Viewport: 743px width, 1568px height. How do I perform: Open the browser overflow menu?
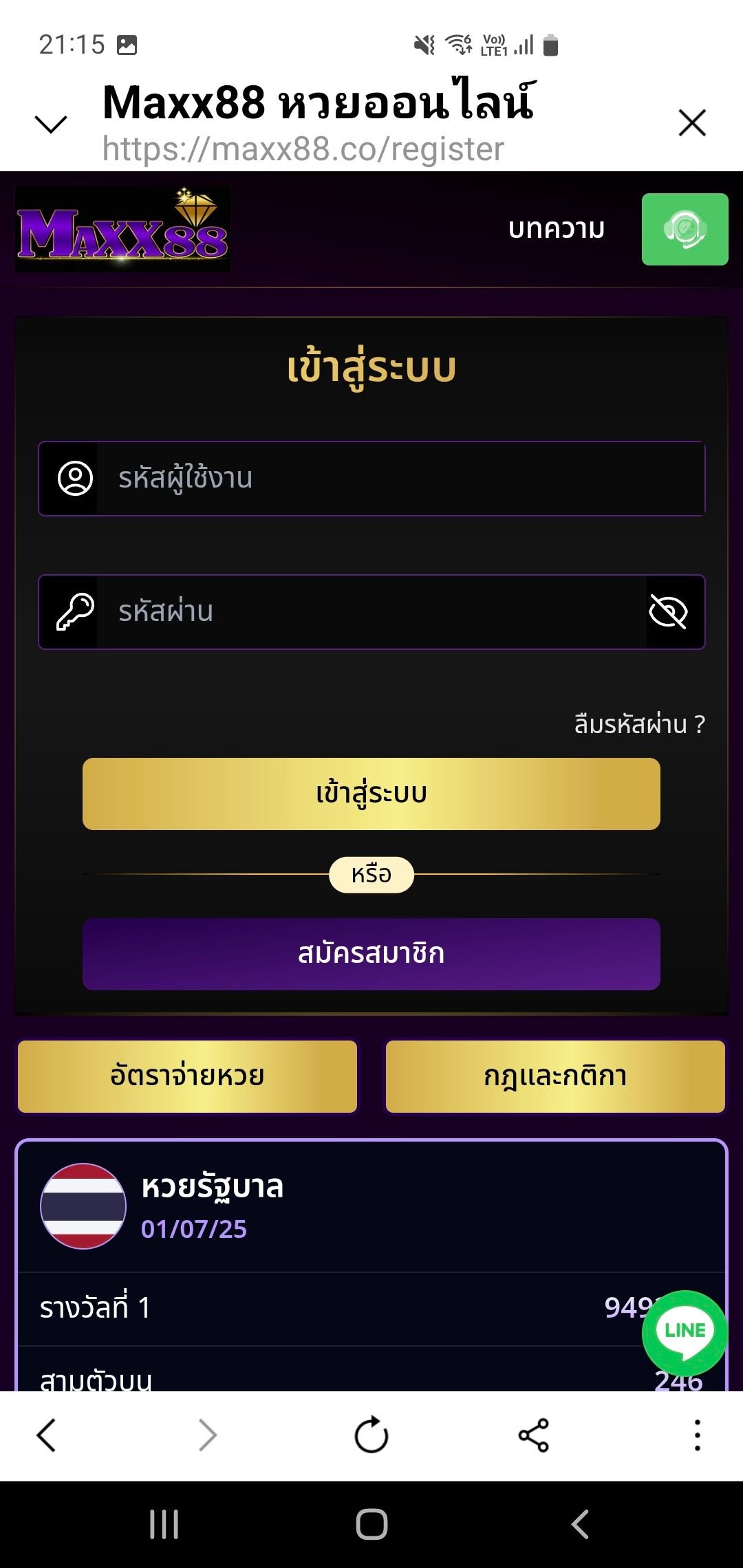click(697, 1435)
